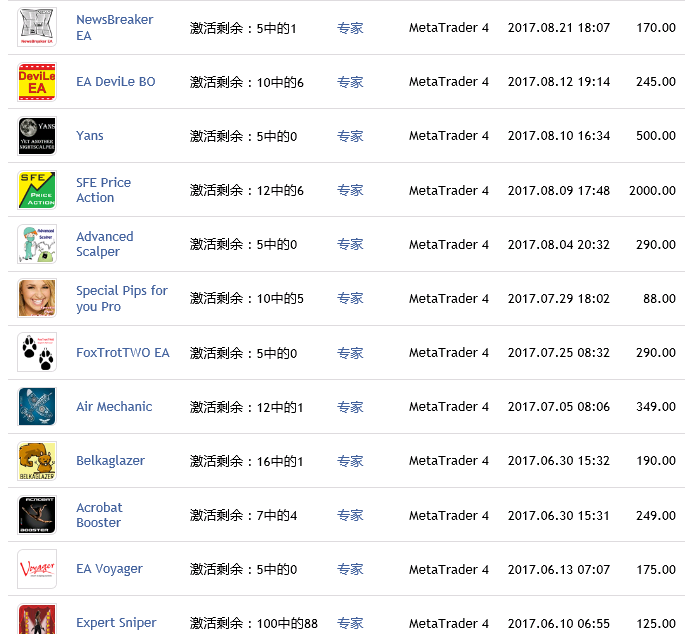Tap the Voyager logo thumbnail

tap(37, 569)
